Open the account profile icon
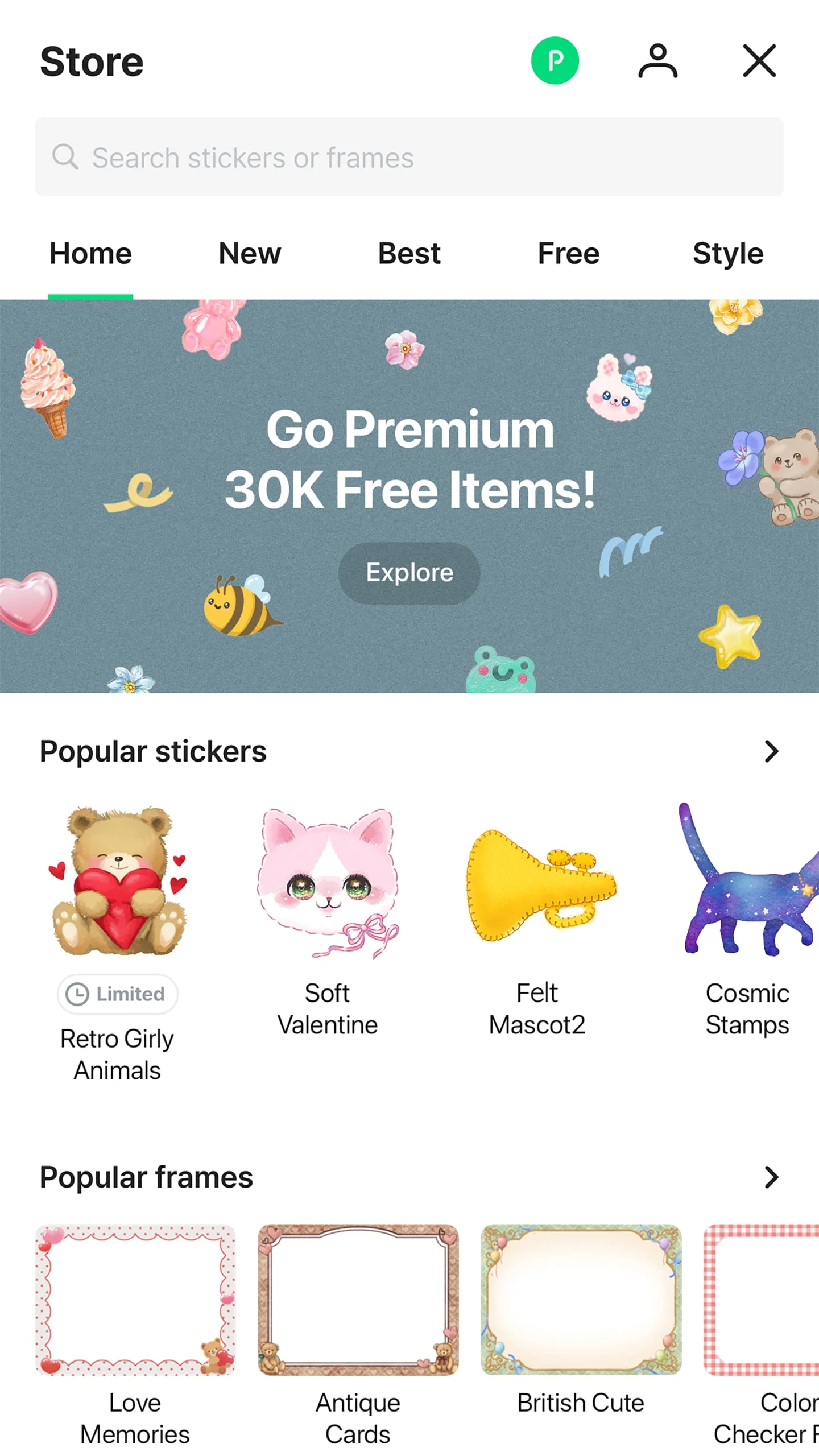Image resolution: width=819 pixels, height=1456 pixels. (x=657, y=60)
